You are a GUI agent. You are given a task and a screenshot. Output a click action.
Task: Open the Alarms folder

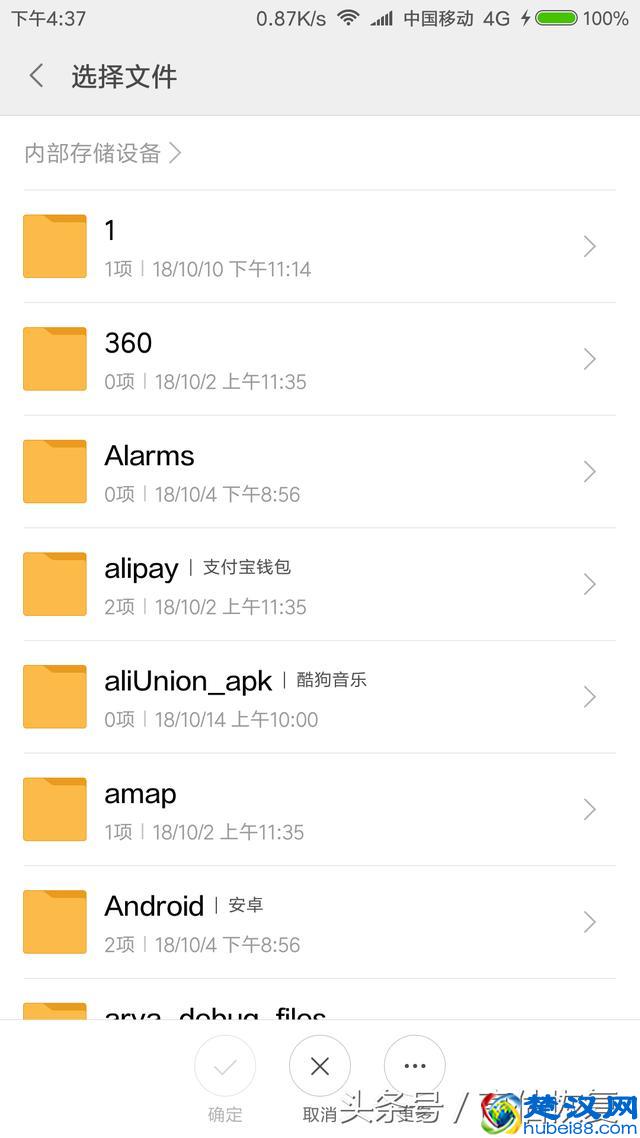[320, 471]
